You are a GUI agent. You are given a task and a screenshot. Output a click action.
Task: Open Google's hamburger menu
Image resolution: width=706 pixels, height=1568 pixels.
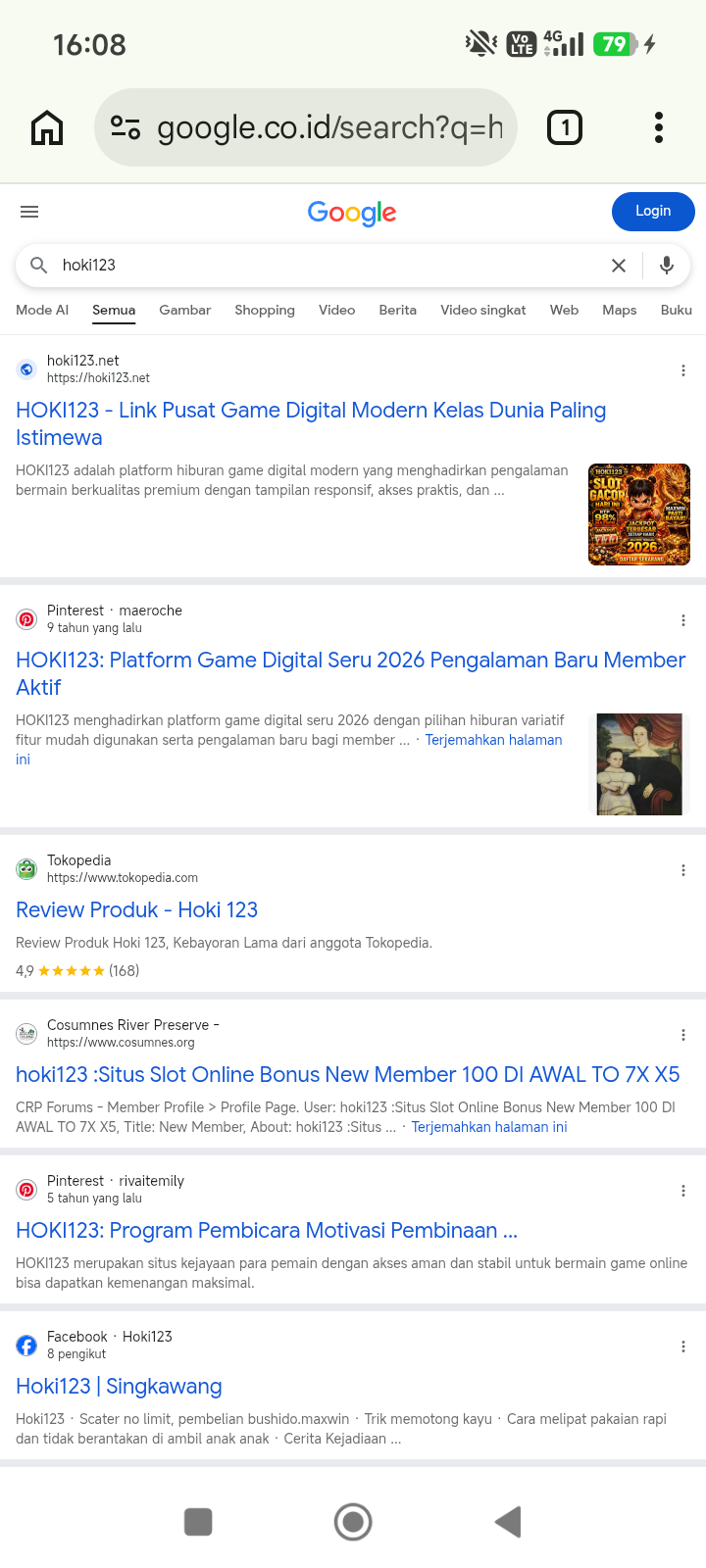(x=29, y=212)
